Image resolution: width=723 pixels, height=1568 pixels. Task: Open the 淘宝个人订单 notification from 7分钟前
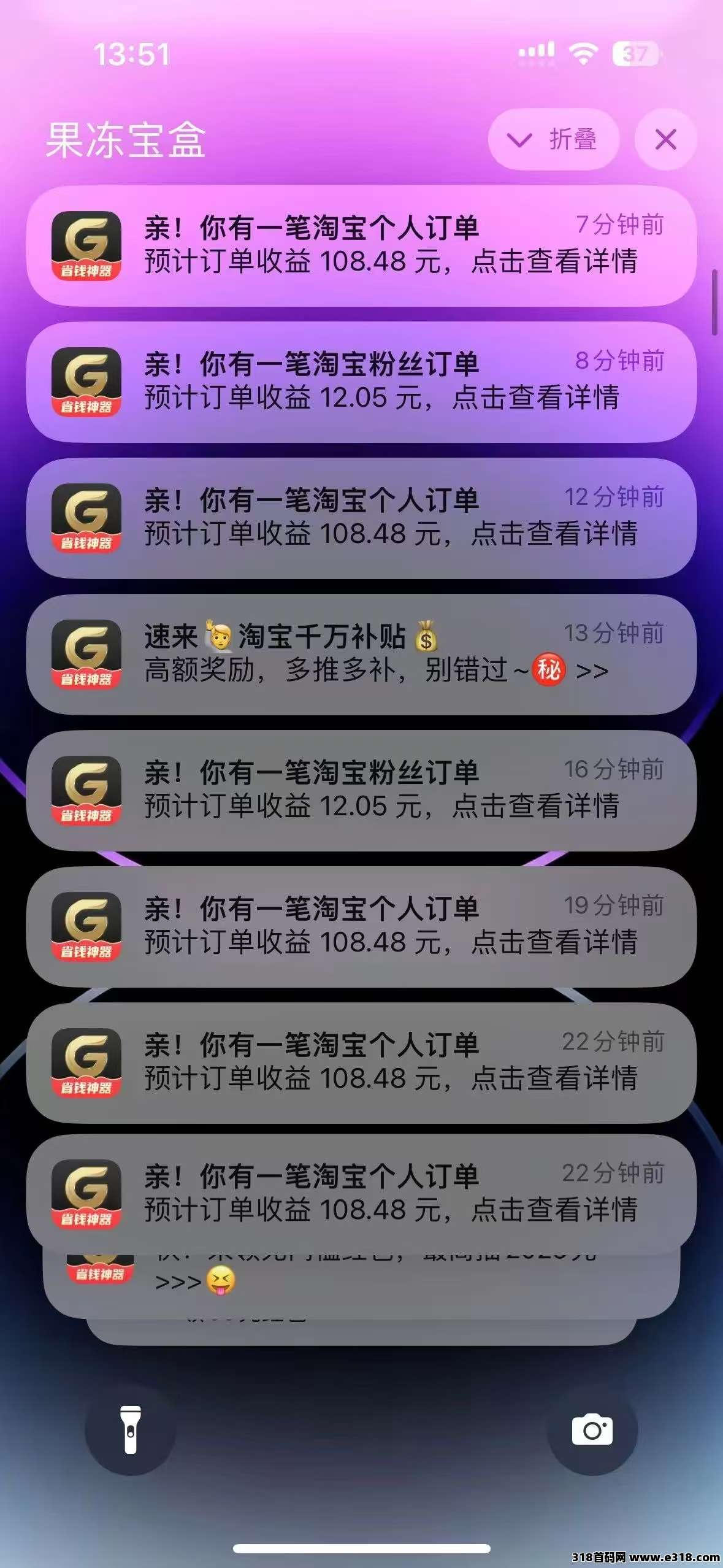pyautogui.click(x=361, y=245)
